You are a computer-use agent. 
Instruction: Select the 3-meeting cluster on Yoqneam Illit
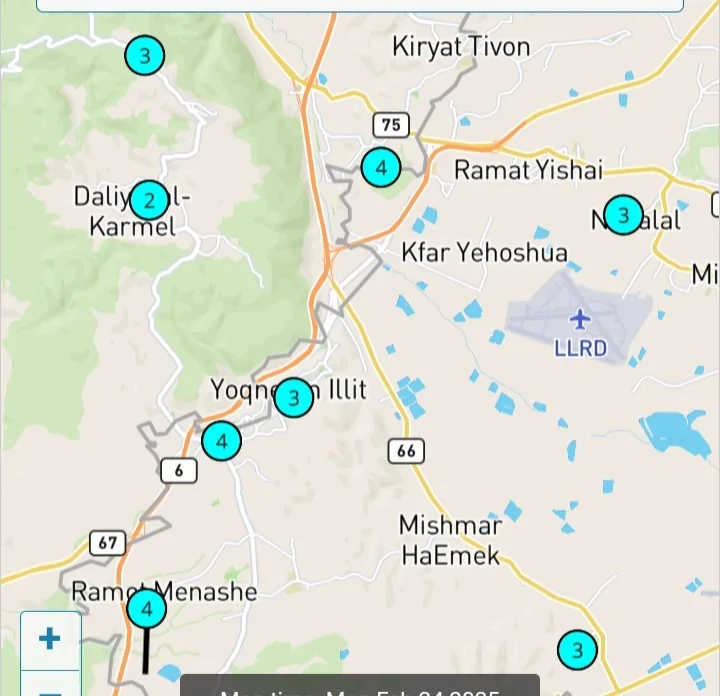click(x=293, y=398)
